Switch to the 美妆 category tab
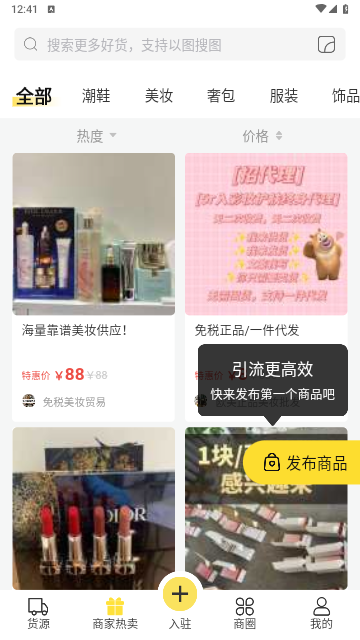The height and width of the screenshot is (640, 360). click(x=159, y=96)
